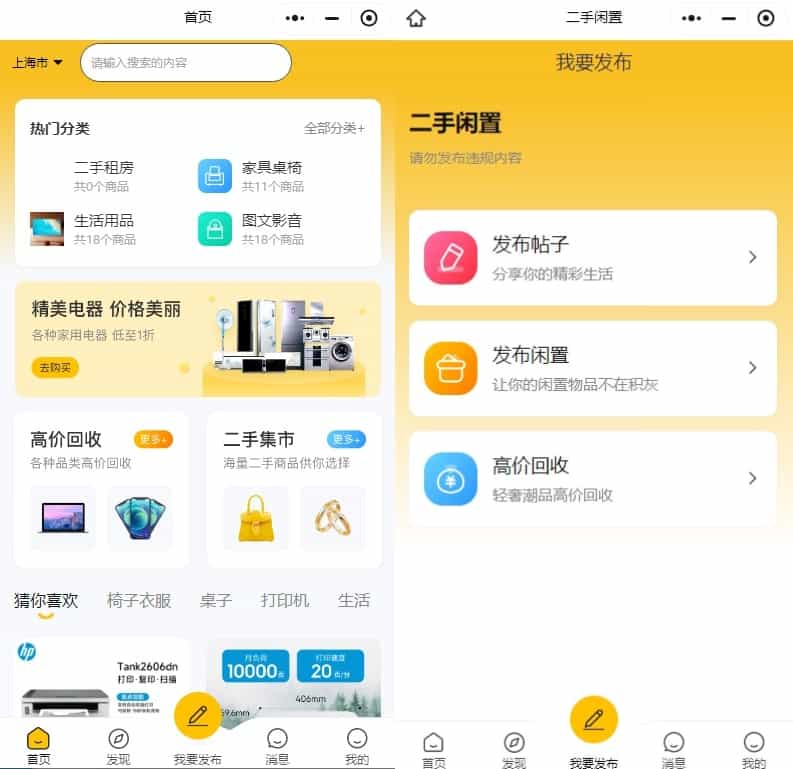Viewport: 793px width, 769px height.
Task: Open the 轻奢潮品高价回收 row
Action: [592, 479]
